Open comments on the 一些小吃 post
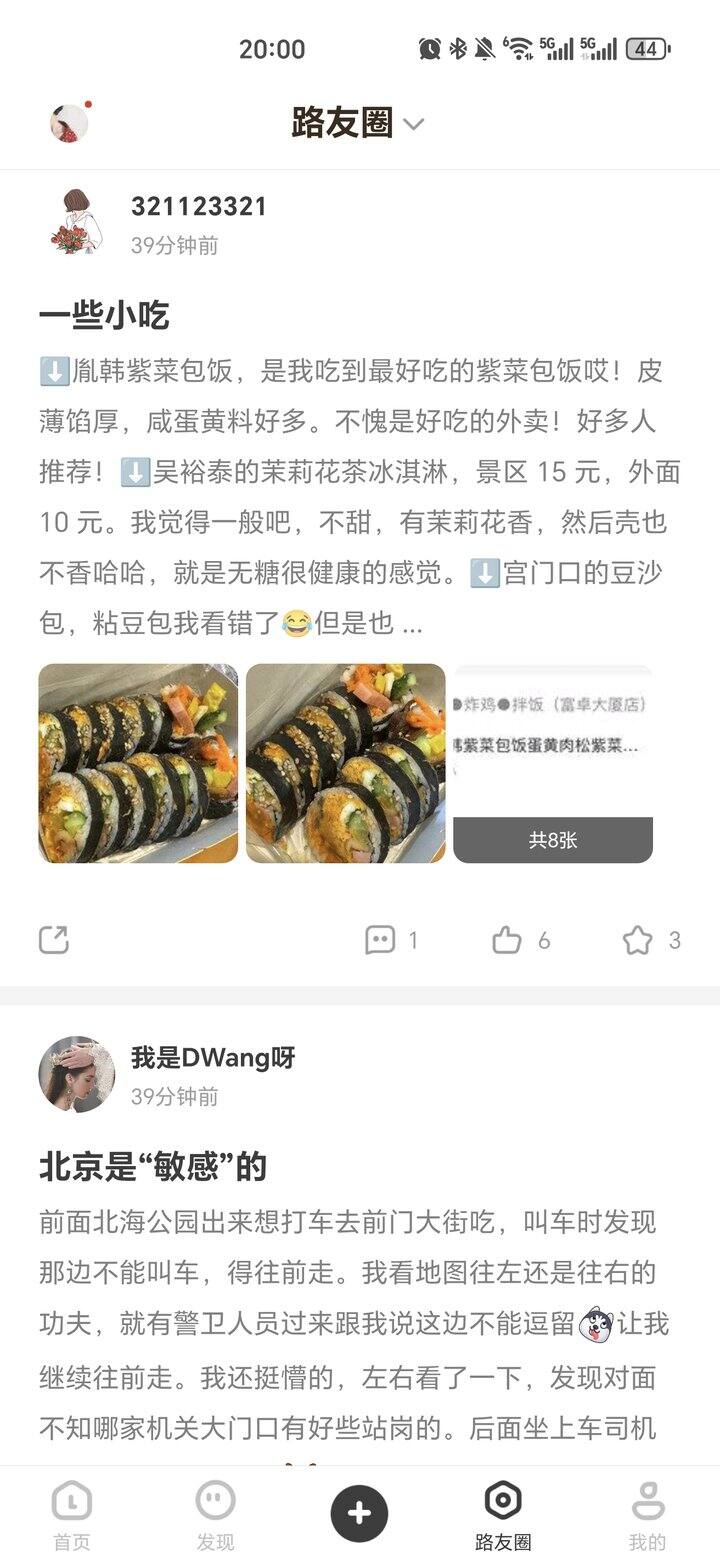Screen dimensions: 720x1562 [381, 940]
